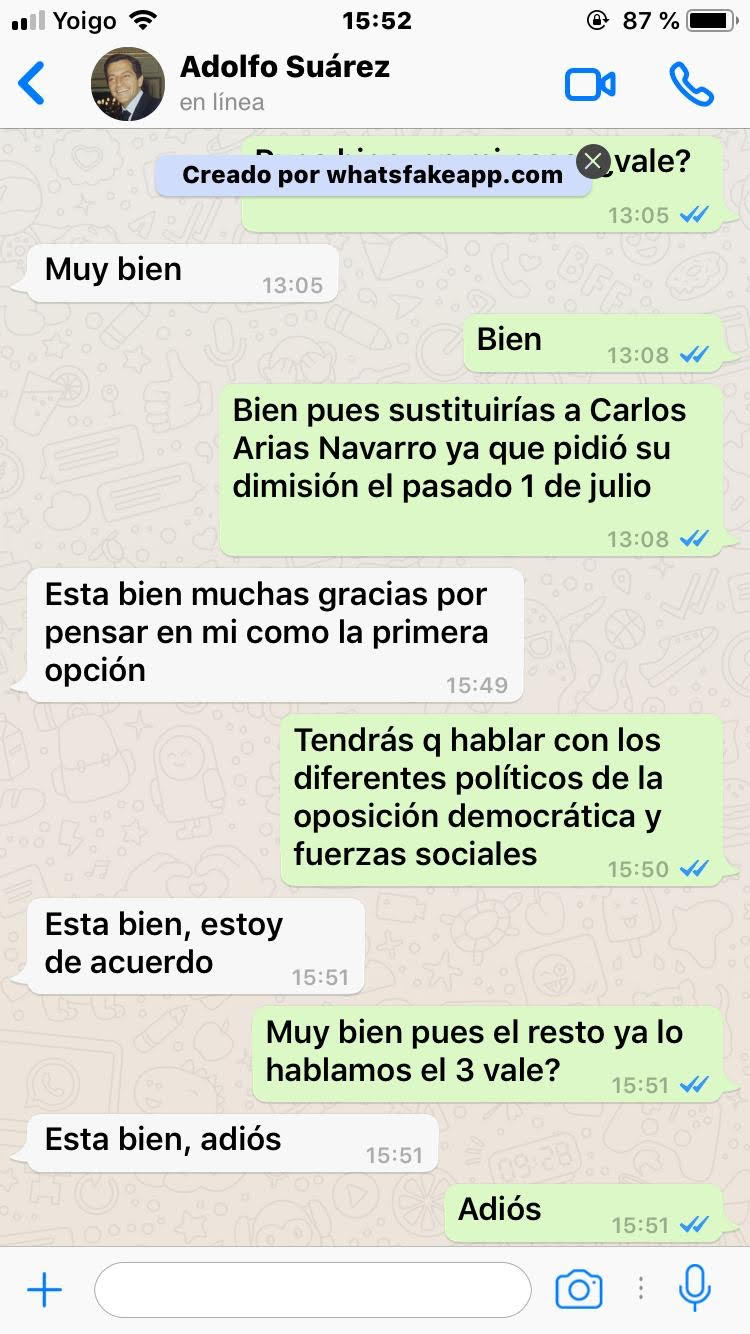This screenshot has width=750, height=1334.
Task: Open Adolfo Suárez's profile photo
Action: click(x=127, y=84)
